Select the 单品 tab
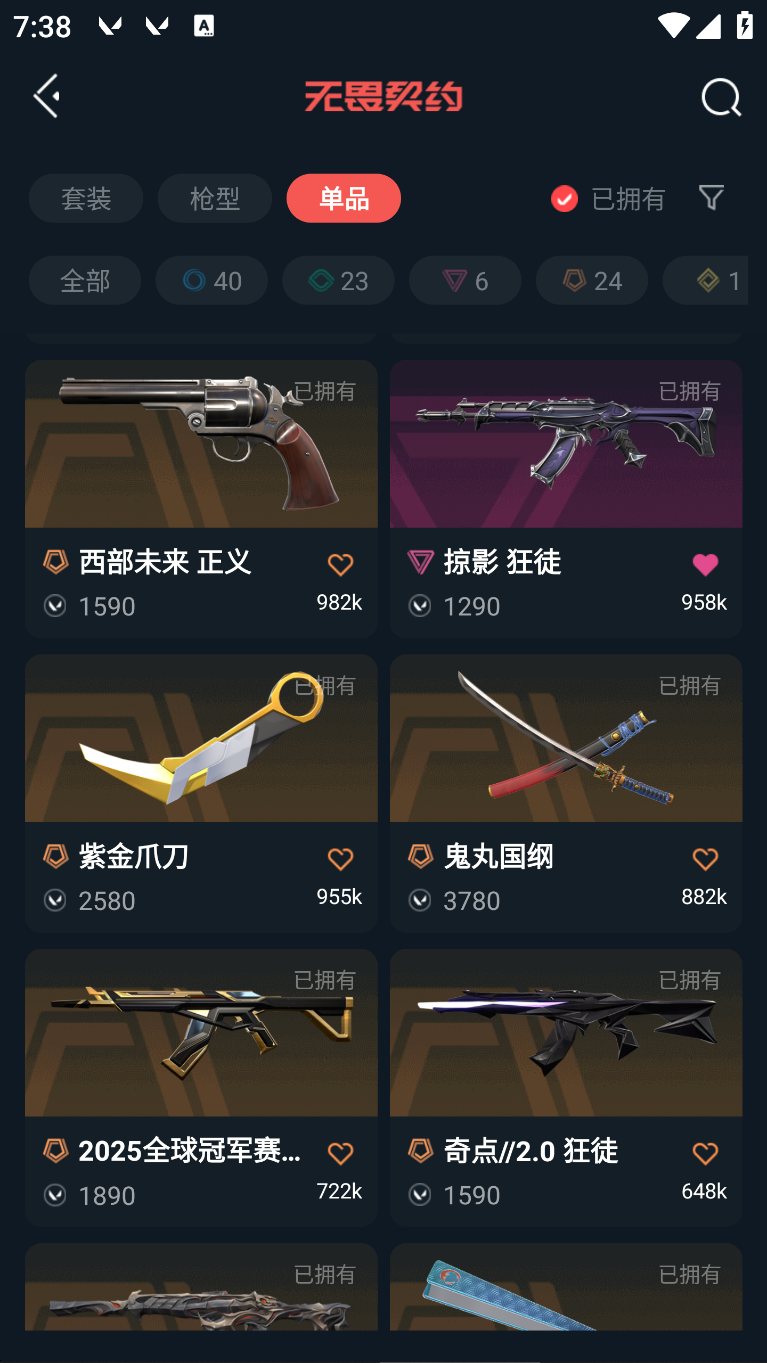The width and height of the screenshot is (767, 1363). [344, 198]
